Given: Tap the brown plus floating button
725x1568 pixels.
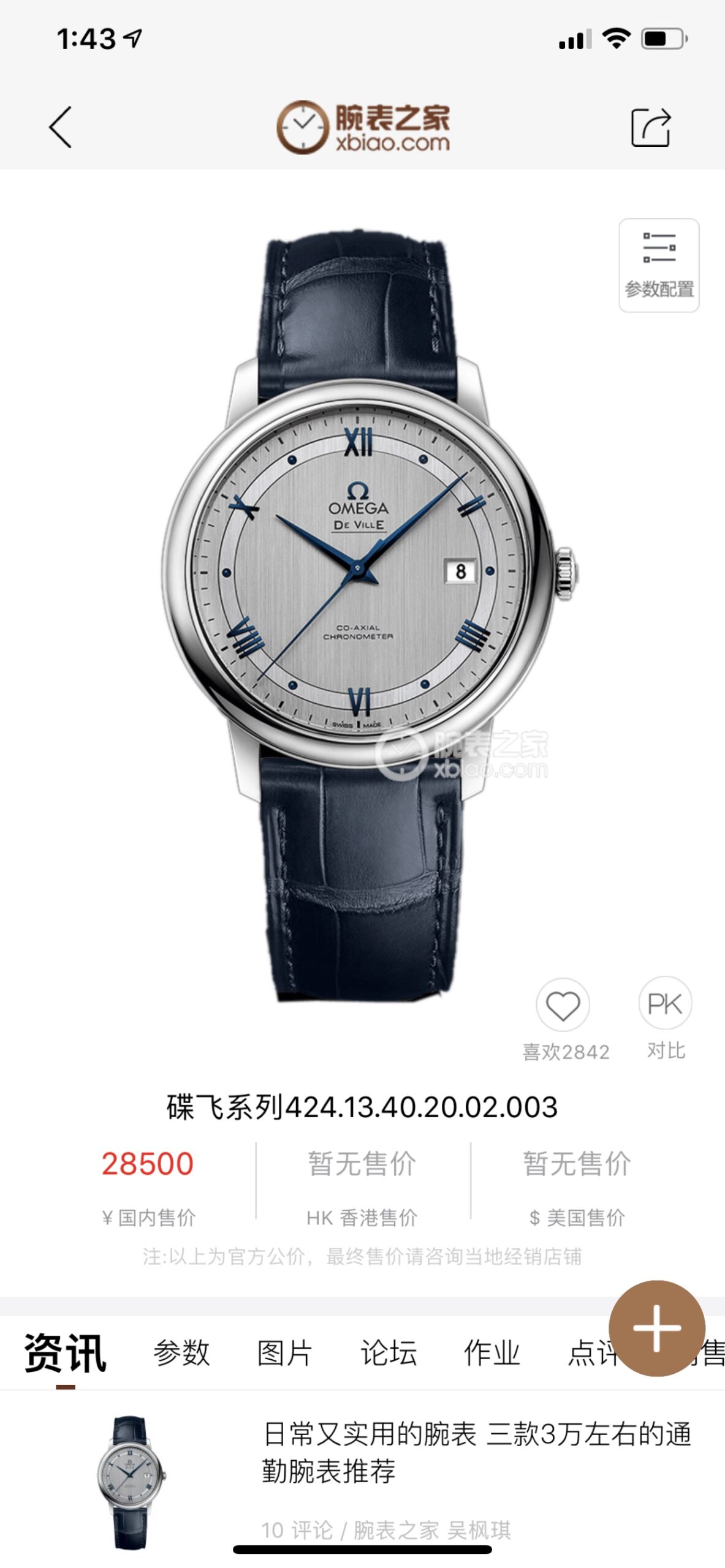Looking at the screenshot, I should pyautogui.click(x=657, y=1328).
